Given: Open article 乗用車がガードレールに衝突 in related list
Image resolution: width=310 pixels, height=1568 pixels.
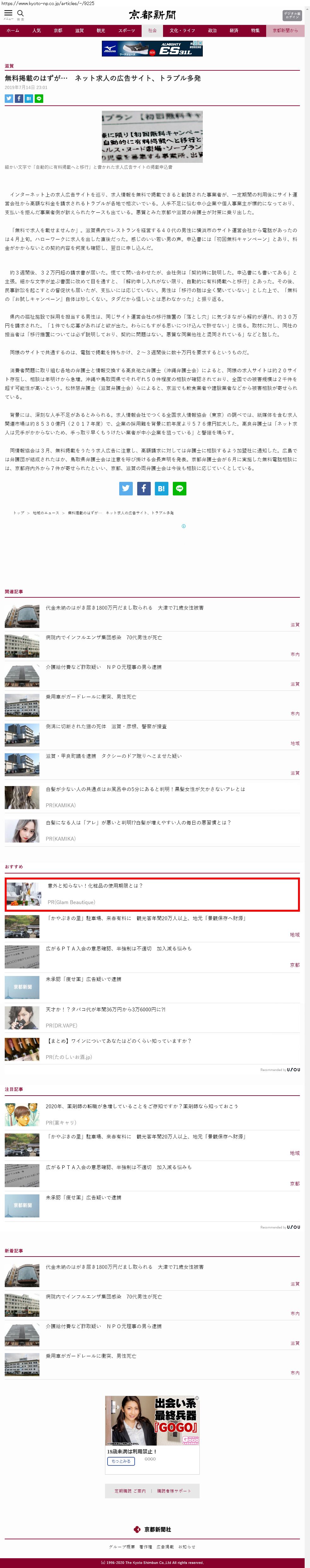Looking at the screenshot, I should tap(91, 696).
